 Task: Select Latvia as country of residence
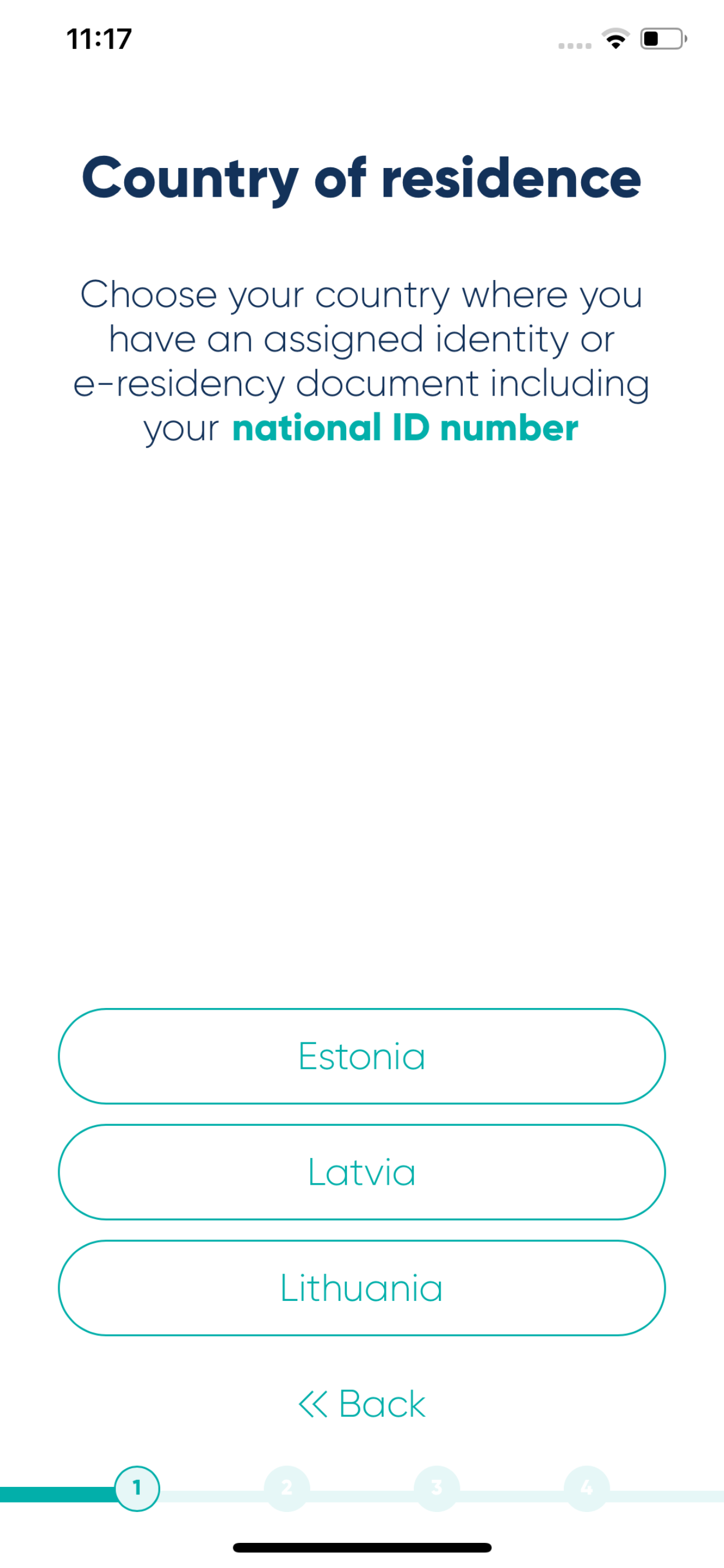(361, 1172)
